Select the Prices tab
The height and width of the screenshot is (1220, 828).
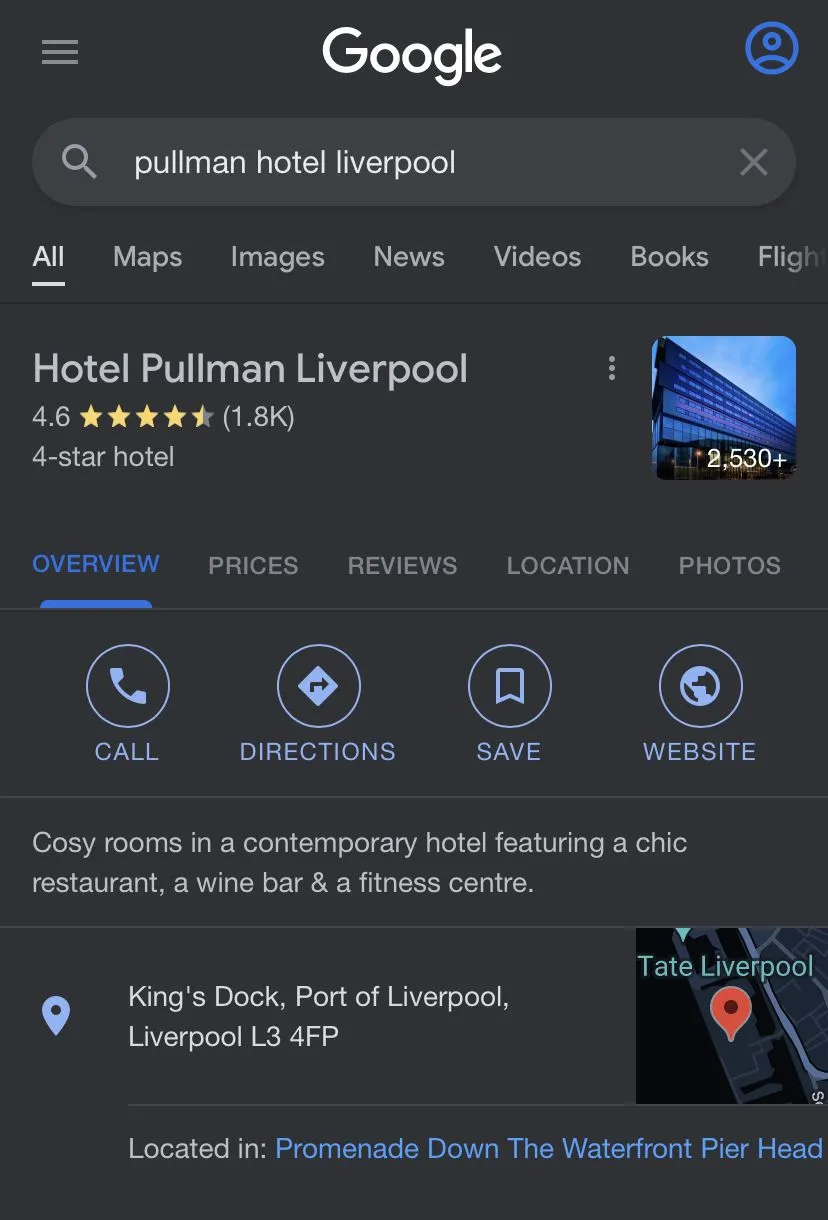[x=253, y=565]
